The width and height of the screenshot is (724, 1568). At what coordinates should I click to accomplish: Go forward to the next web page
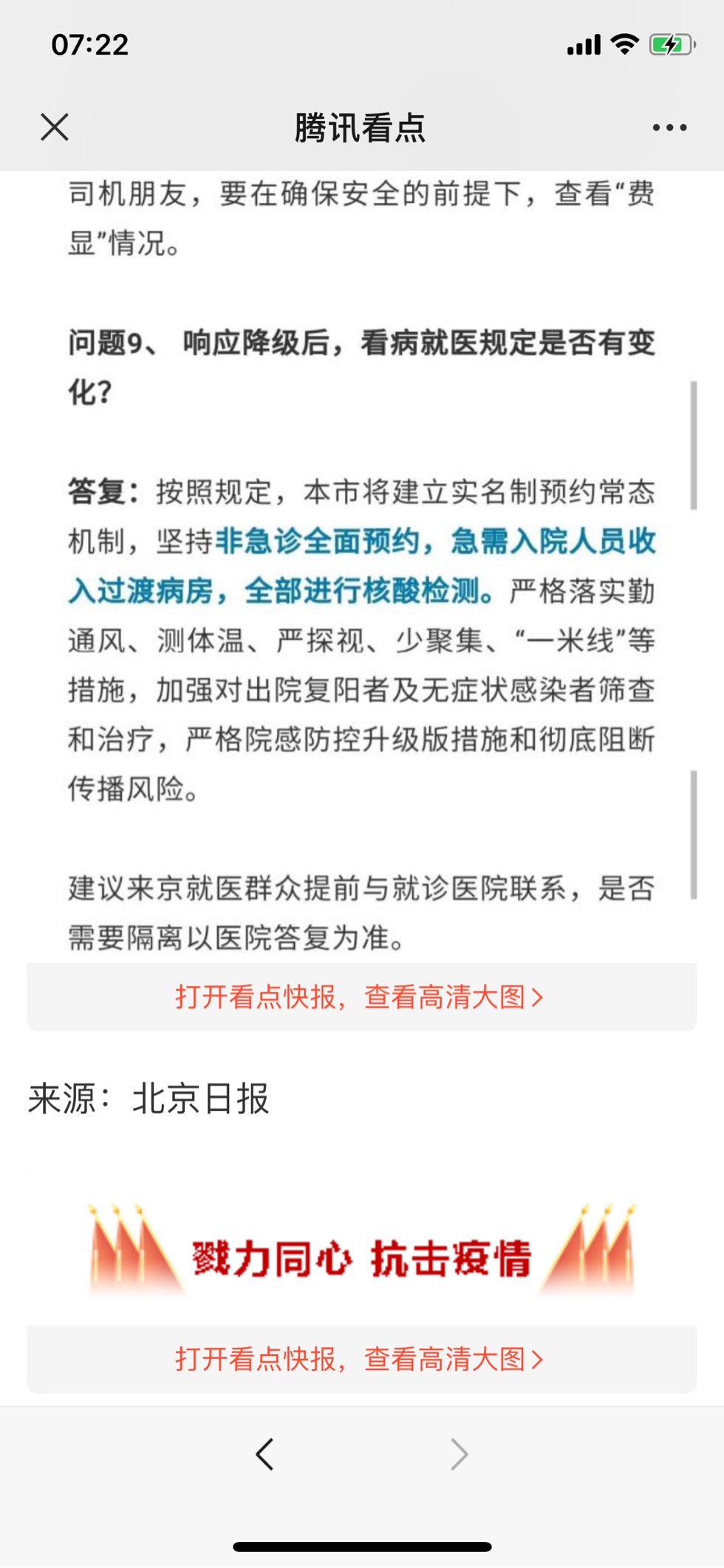[x=459, y=1454]
